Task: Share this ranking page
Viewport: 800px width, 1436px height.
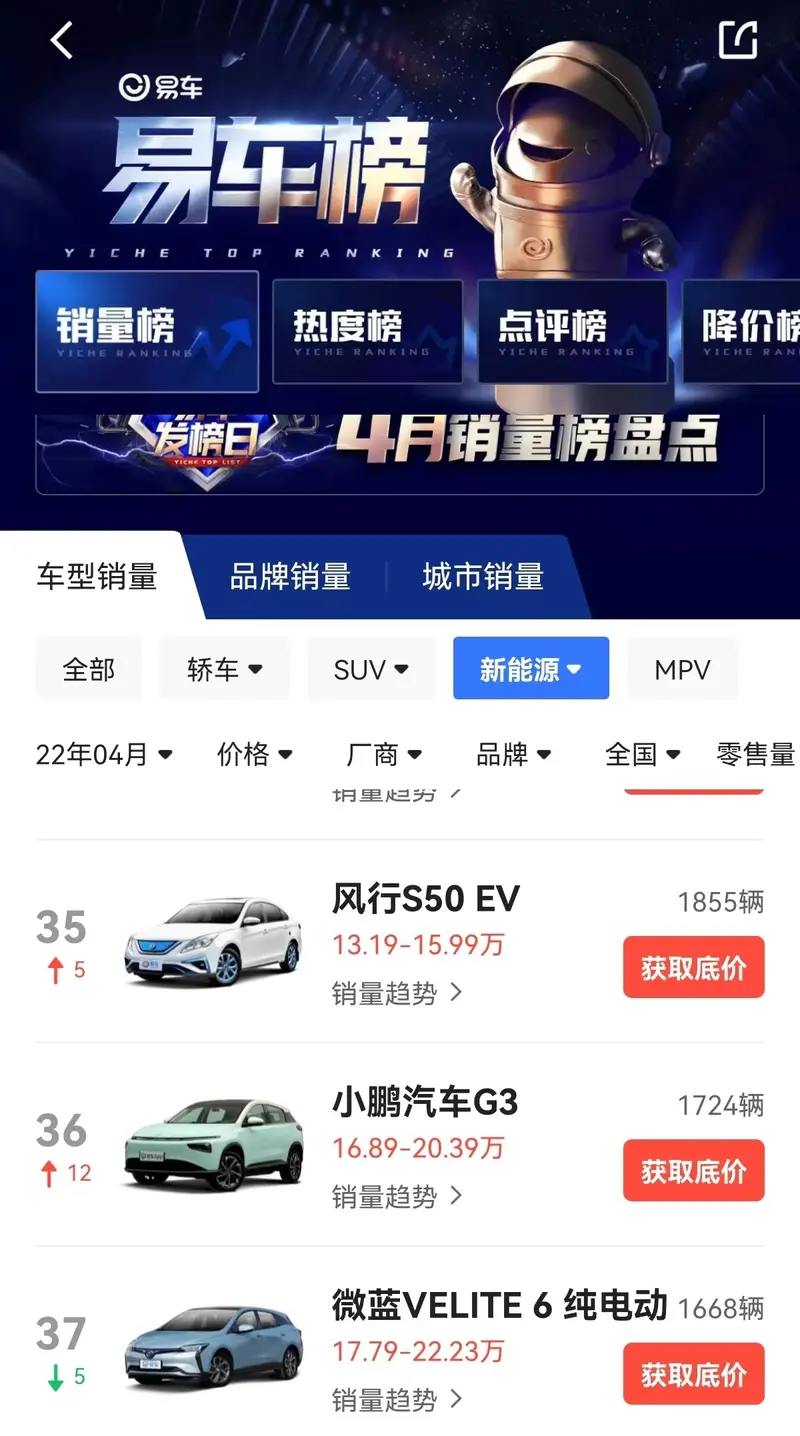Action: coord(738,41)
